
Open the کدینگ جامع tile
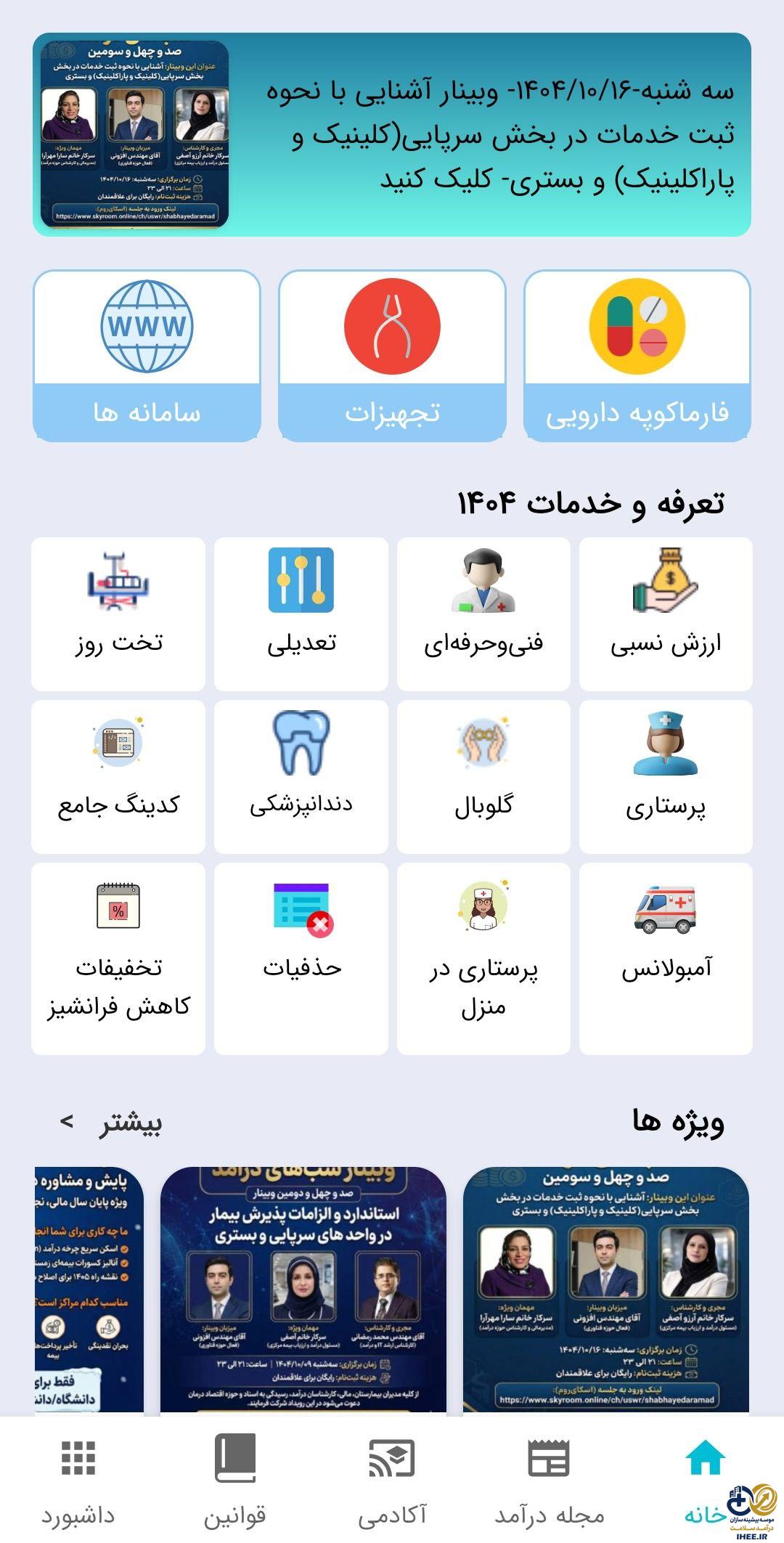coord(118,776)
